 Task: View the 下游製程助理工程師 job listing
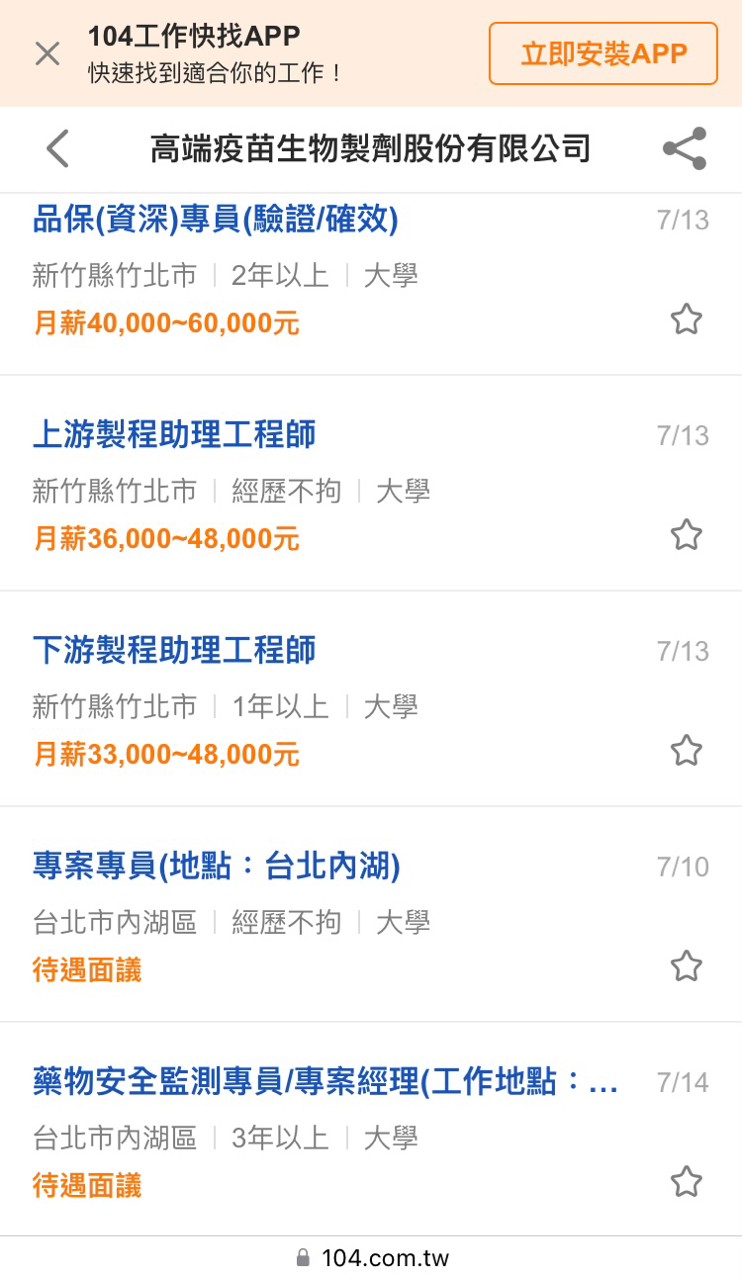[174, 651]
